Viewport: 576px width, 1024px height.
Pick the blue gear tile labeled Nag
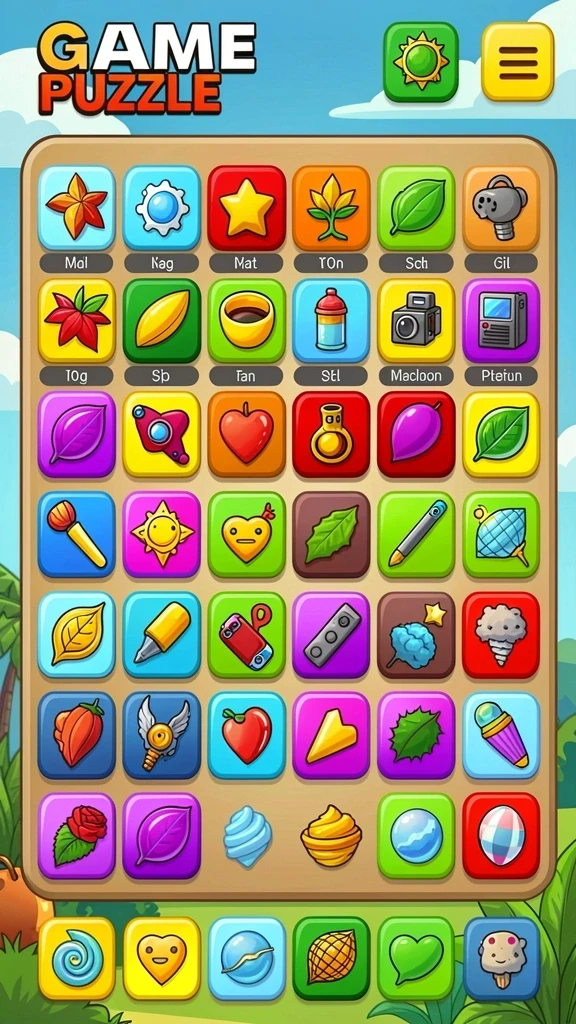pos(161,208)
